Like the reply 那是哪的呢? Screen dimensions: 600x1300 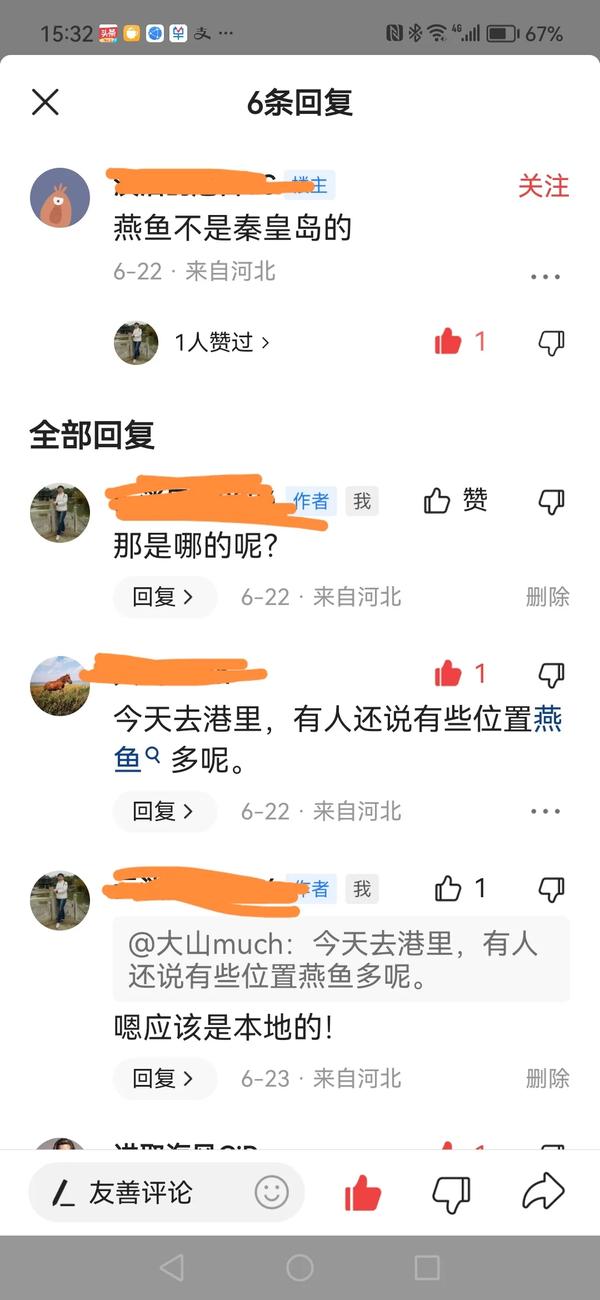[x=455, y=501]
